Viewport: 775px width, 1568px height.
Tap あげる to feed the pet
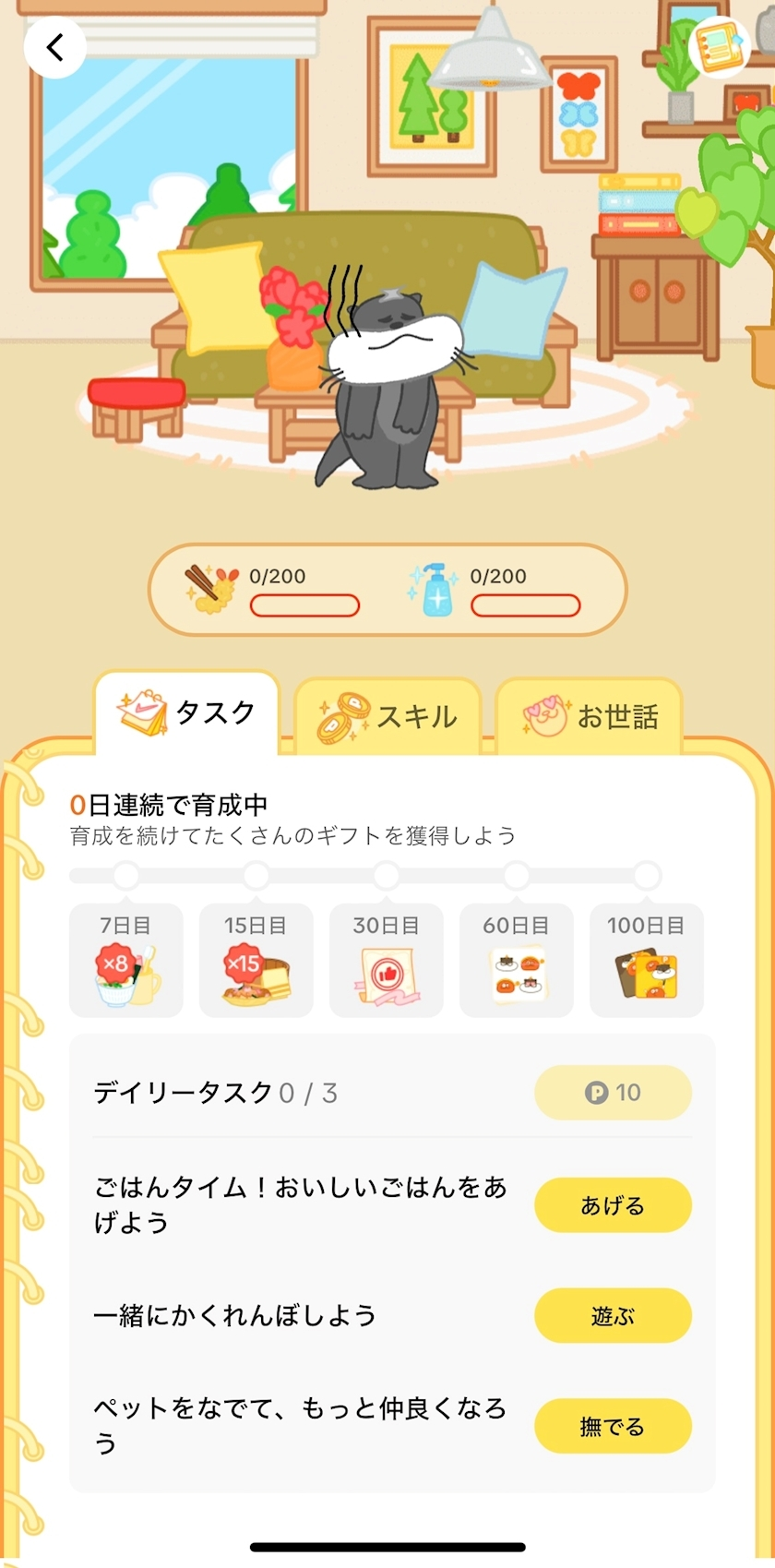(x=613, y=1205)
